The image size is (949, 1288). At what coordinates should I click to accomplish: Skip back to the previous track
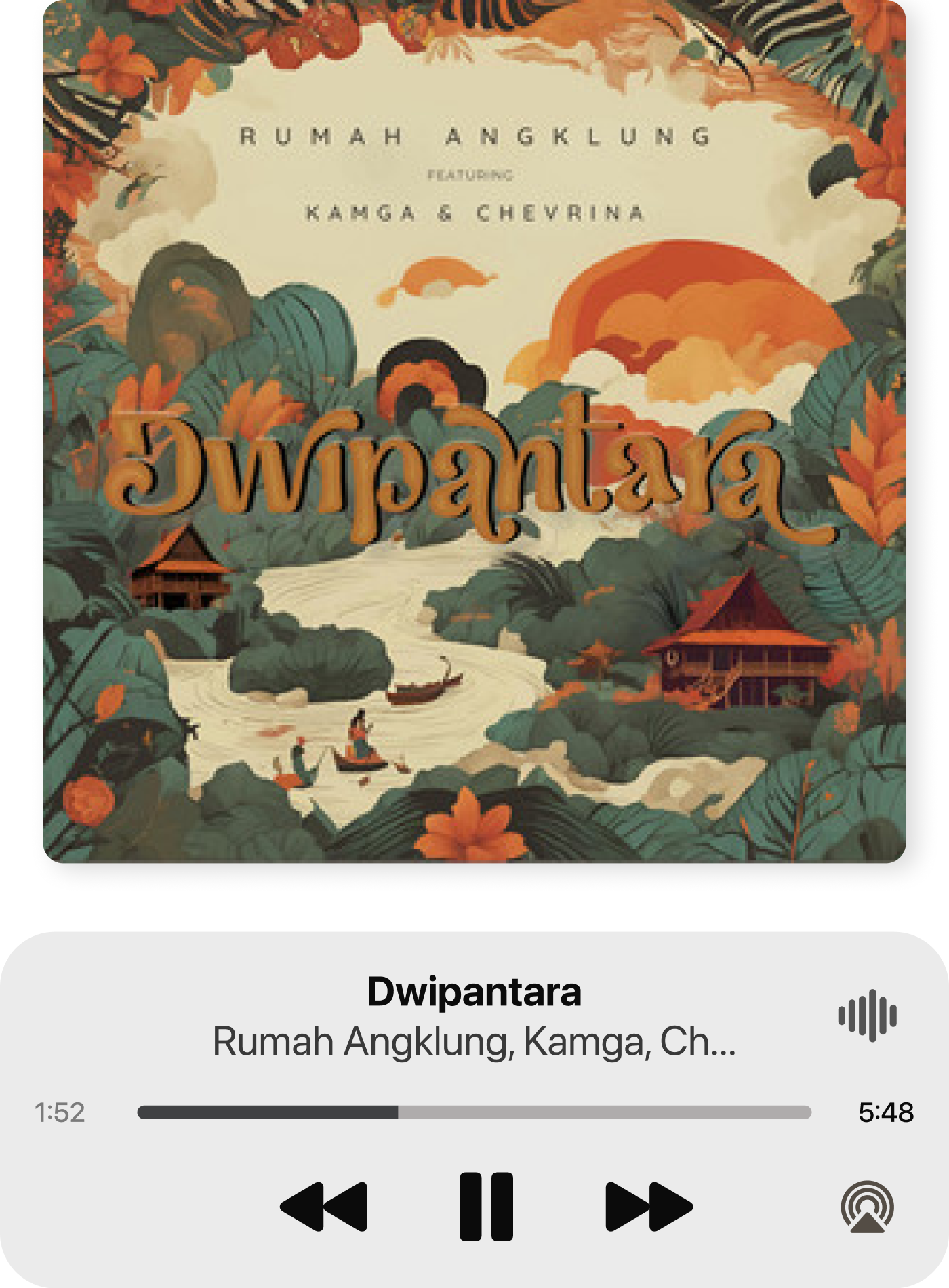pos(324,1207)
